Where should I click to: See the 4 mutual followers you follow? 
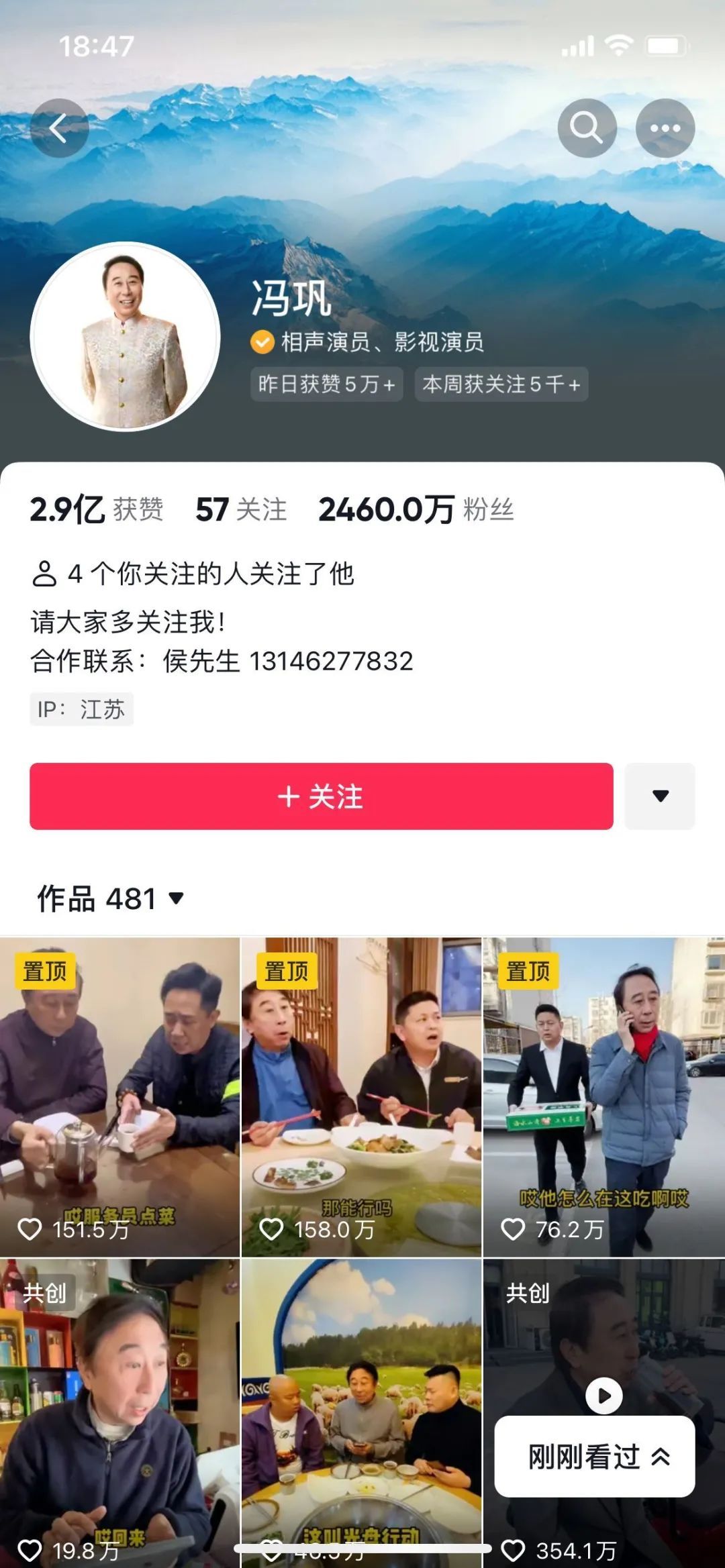[193, 574]
